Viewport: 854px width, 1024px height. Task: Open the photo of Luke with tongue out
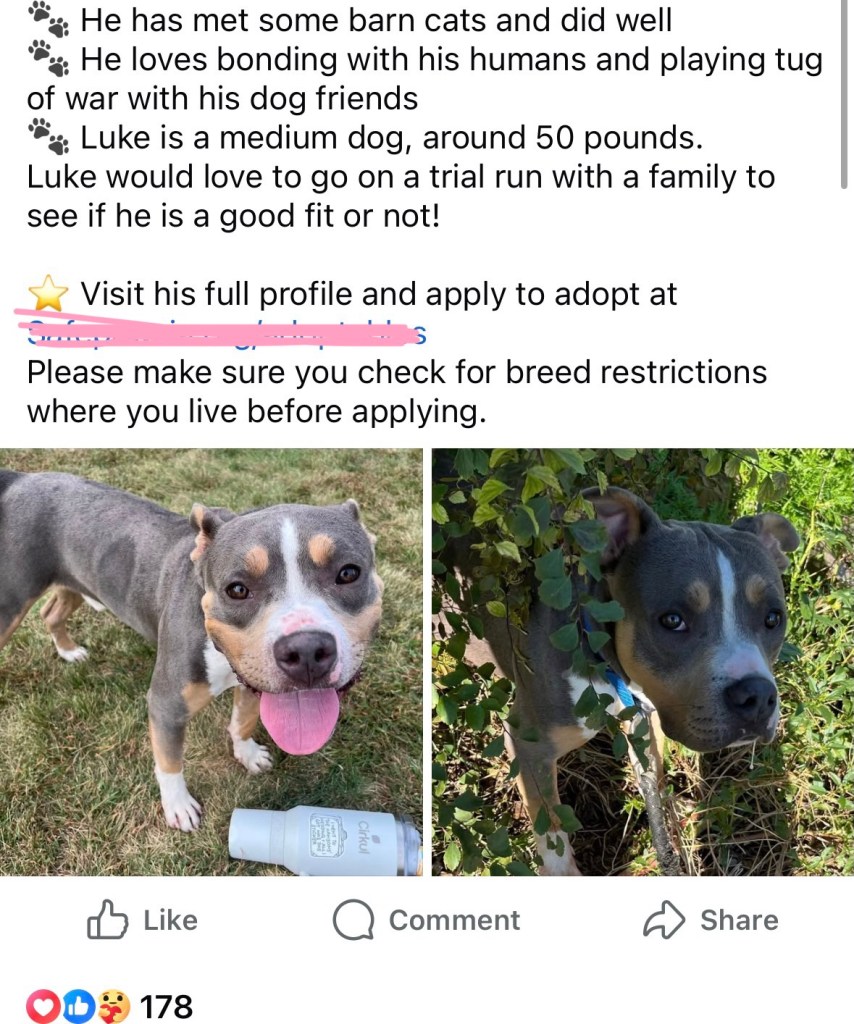[211, 662]
